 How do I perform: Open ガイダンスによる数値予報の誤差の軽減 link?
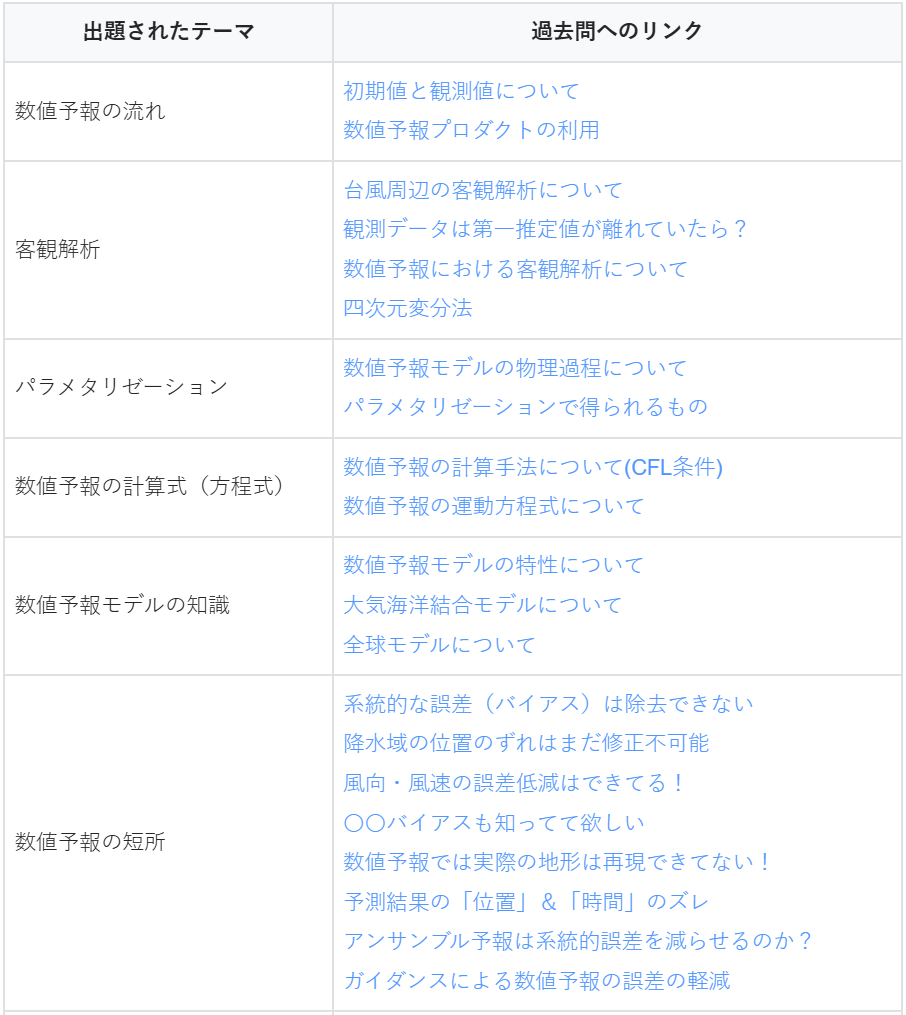click(537, 981)
